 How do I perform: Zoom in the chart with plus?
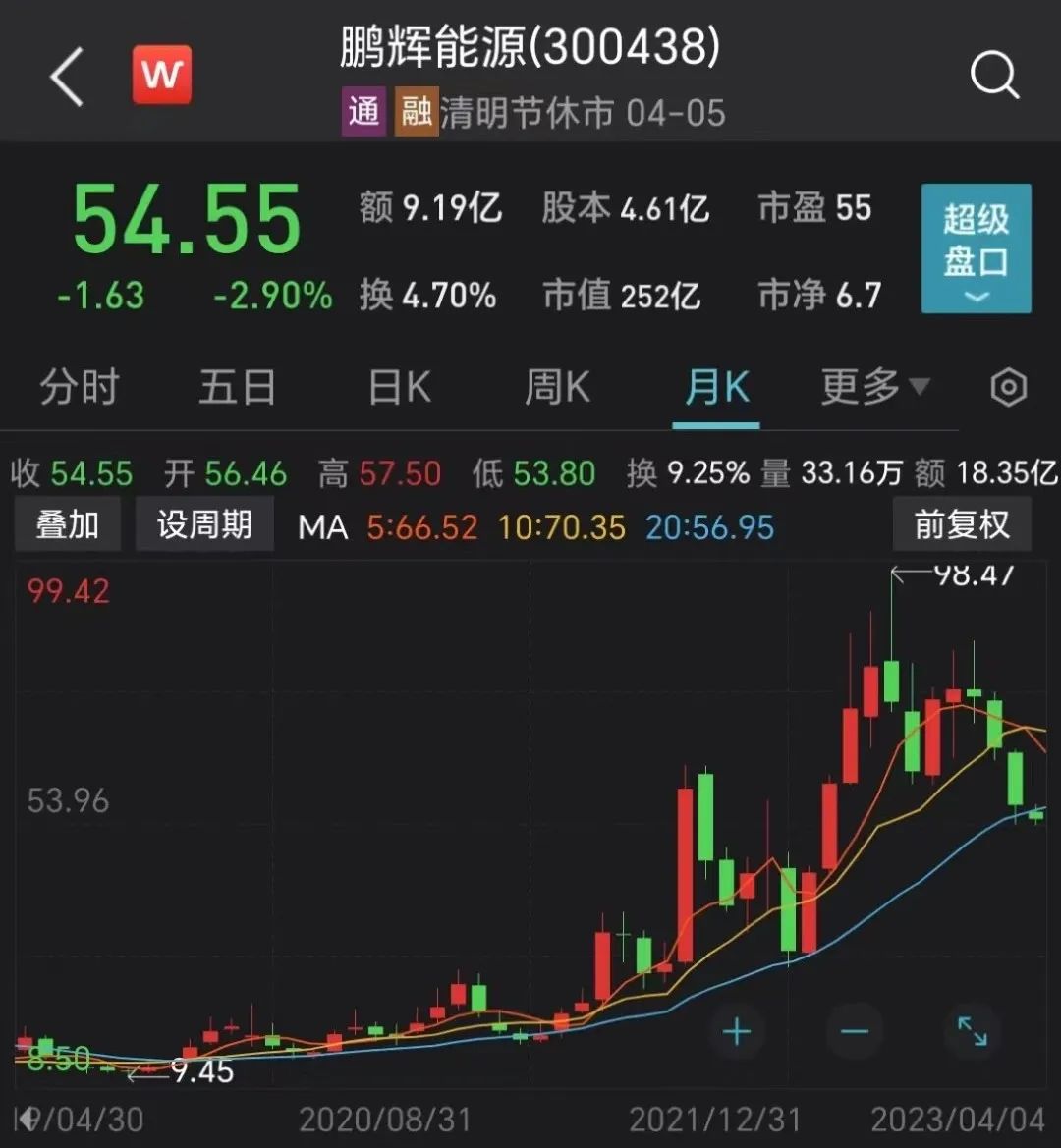736,1031
